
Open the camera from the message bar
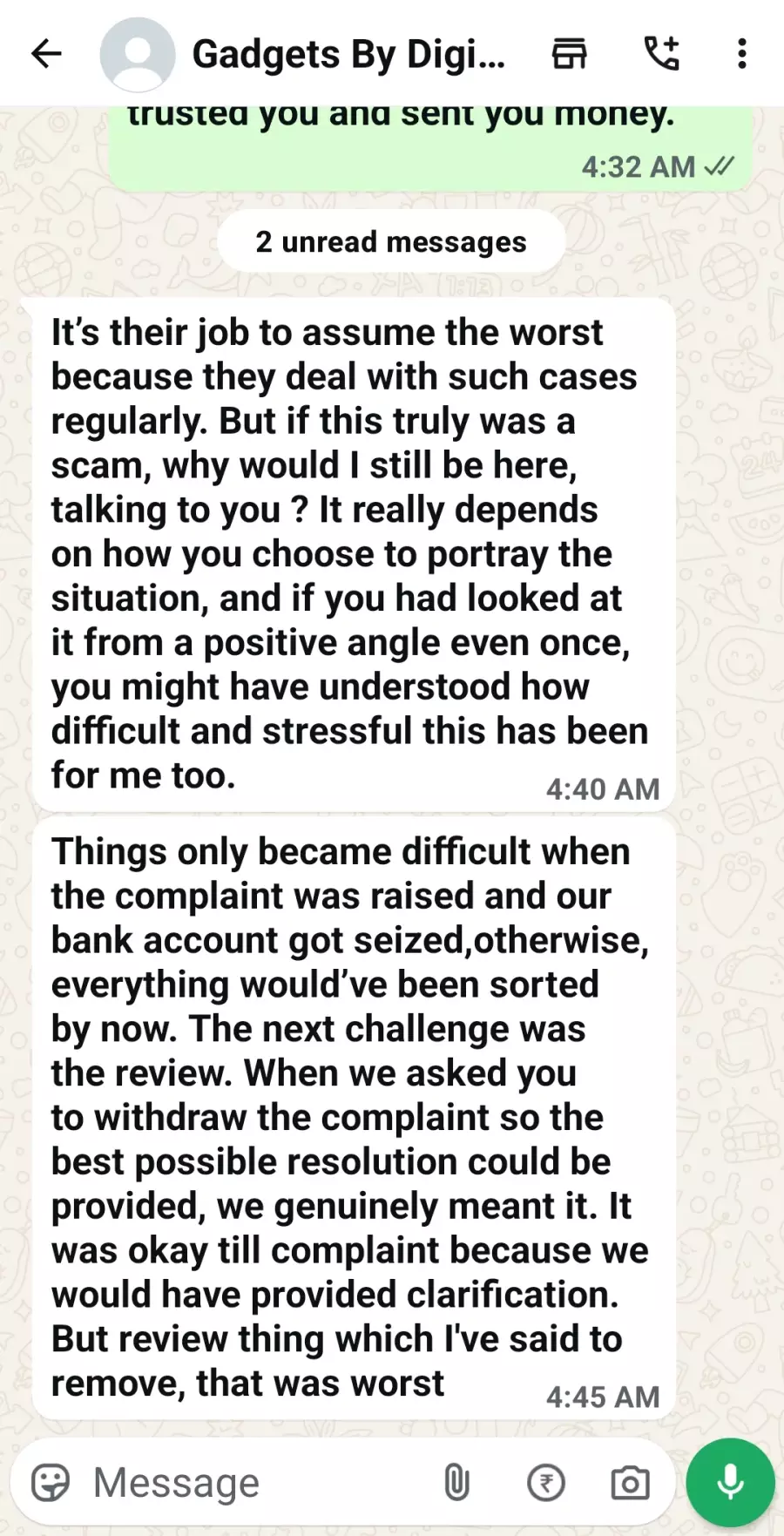(630, 1482)
